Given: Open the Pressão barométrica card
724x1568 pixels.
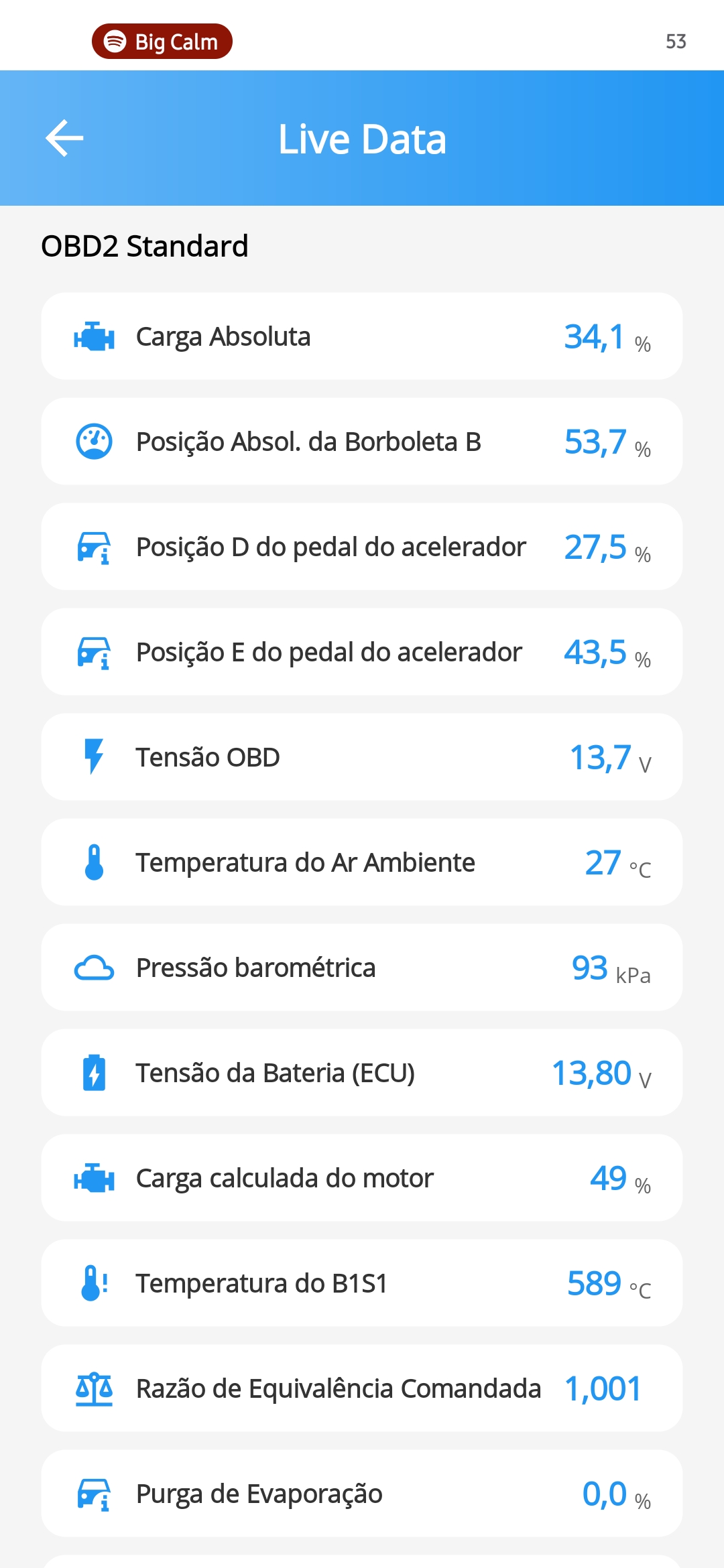Looking at the screenshot, I should (x=362, y=968).
